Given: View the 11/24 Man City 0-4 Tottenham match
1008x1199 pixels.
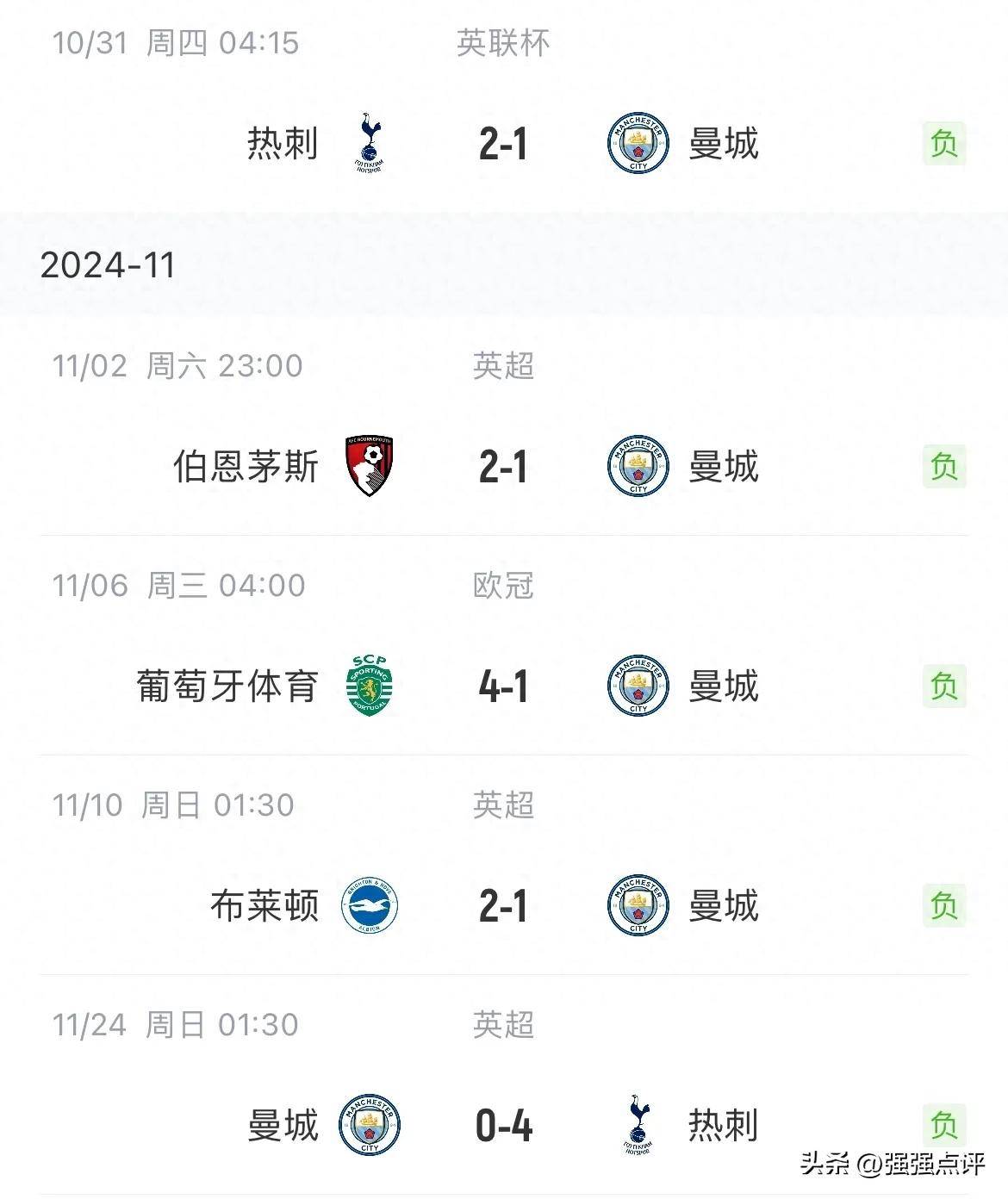Looking at the screenshot, I should (503, 1125).
